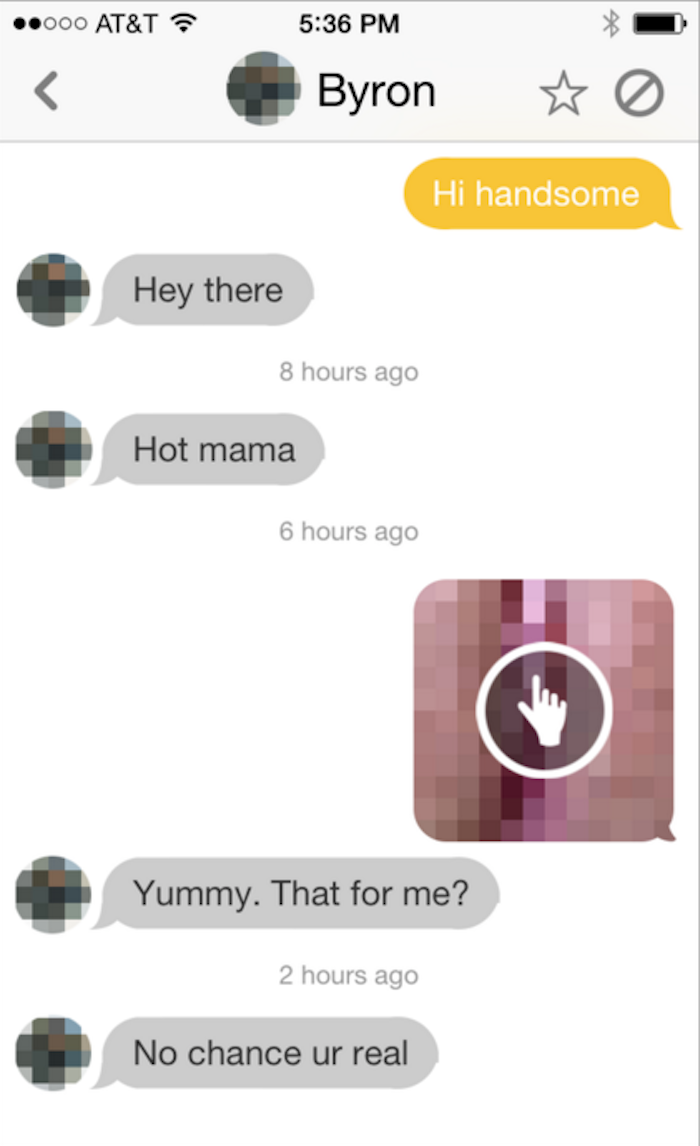Block Byron using the block icon
This screenshot has width=700, height=1146.
[x=639, y=93]
